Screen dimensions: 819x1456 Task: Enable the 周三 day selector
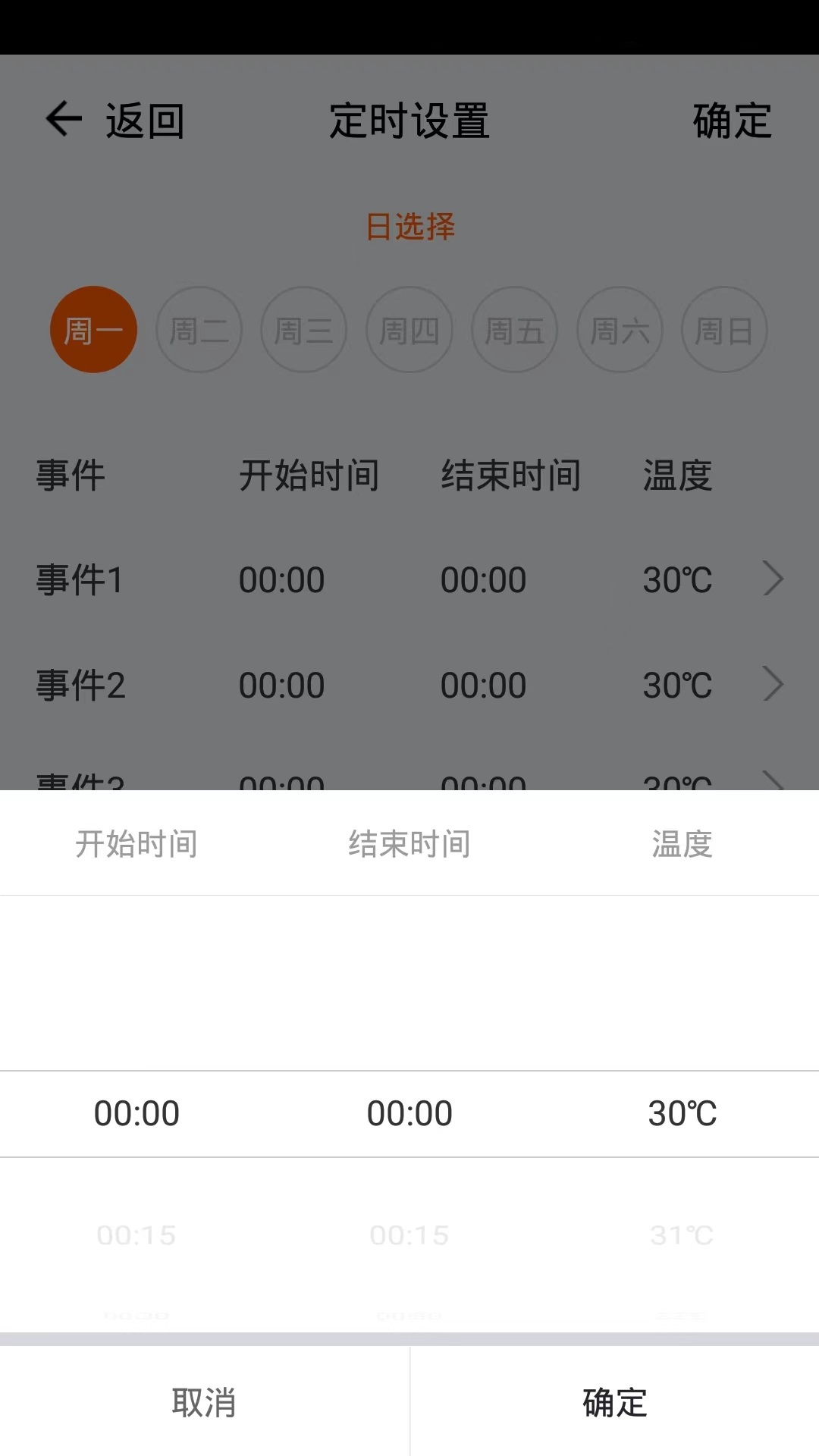coord(304,329)
